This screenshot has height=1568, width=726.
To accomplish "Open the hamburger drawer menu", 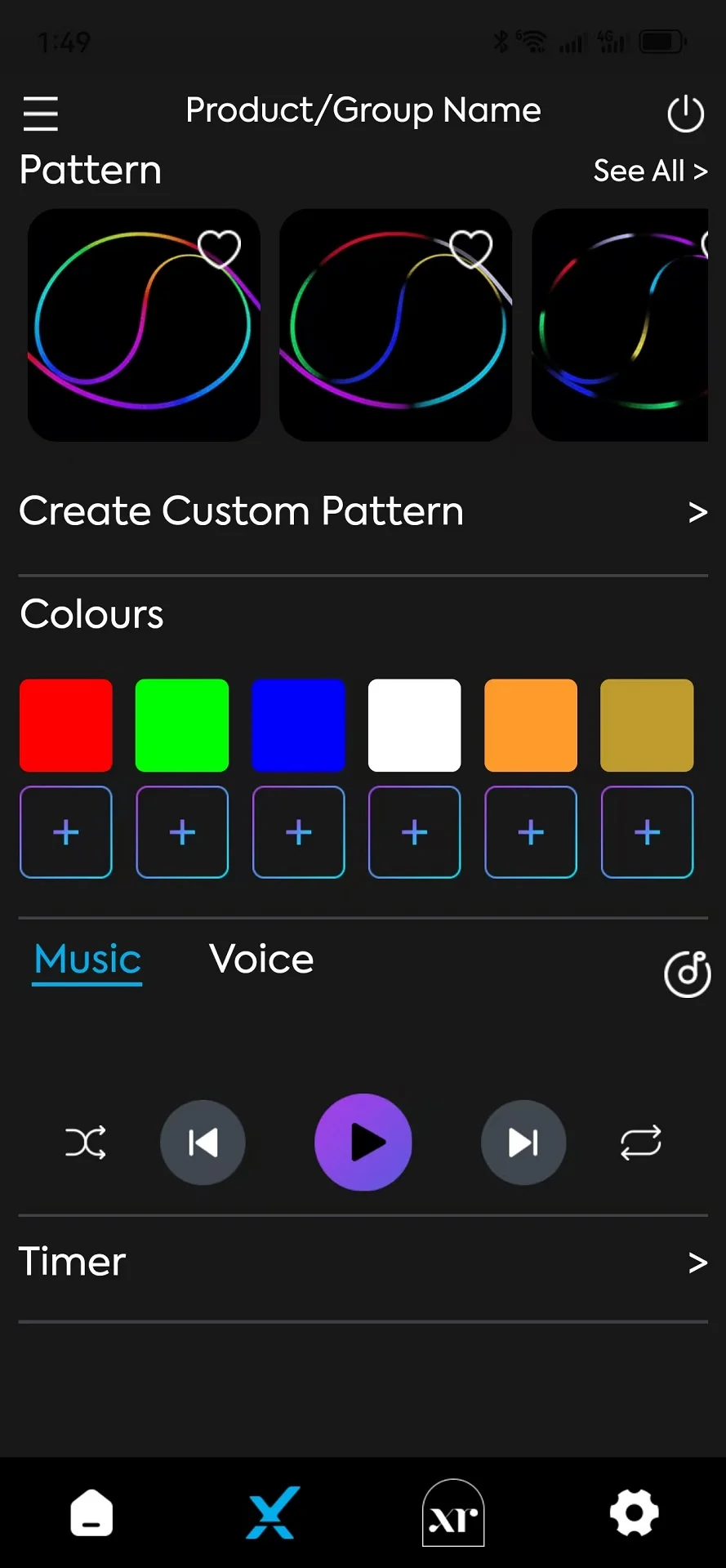I will (40, 114).
